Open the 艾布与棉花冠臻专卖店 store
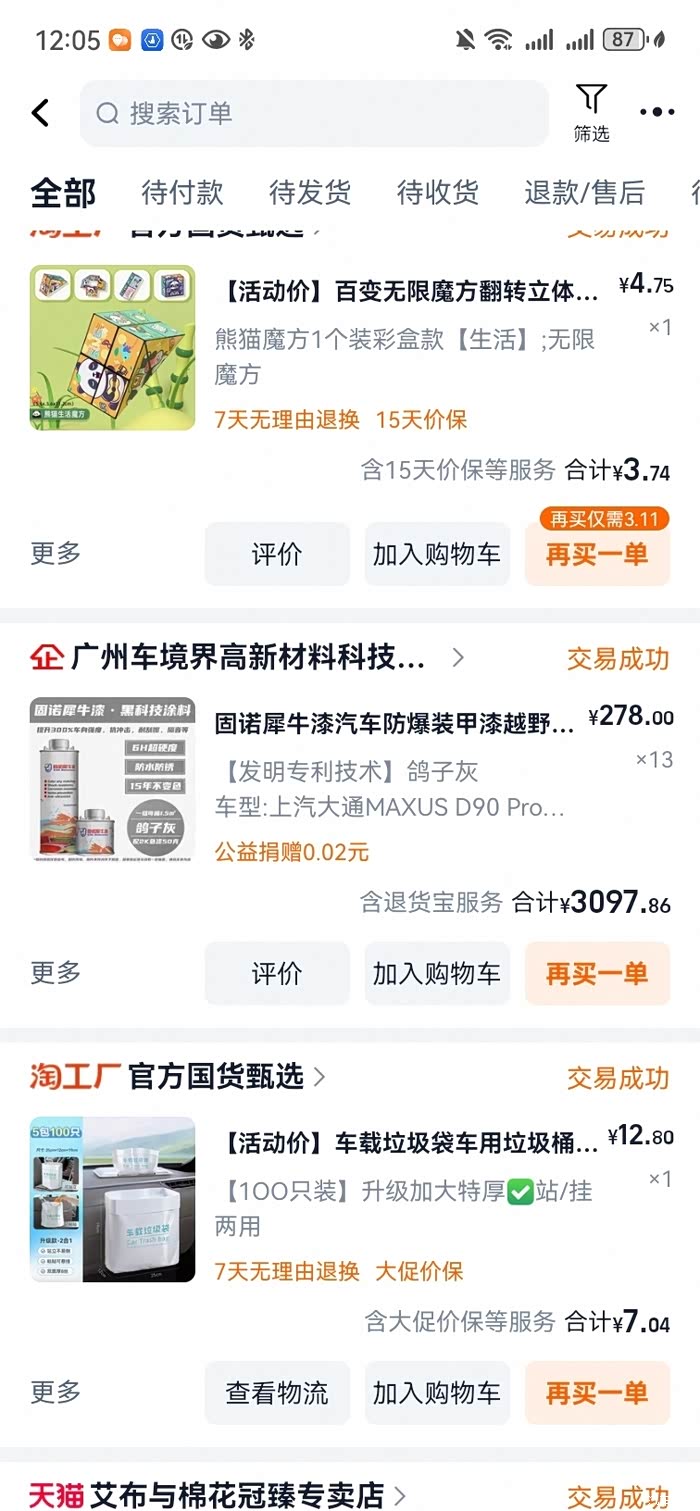The image size is (700, 1511). point(237,1495)
